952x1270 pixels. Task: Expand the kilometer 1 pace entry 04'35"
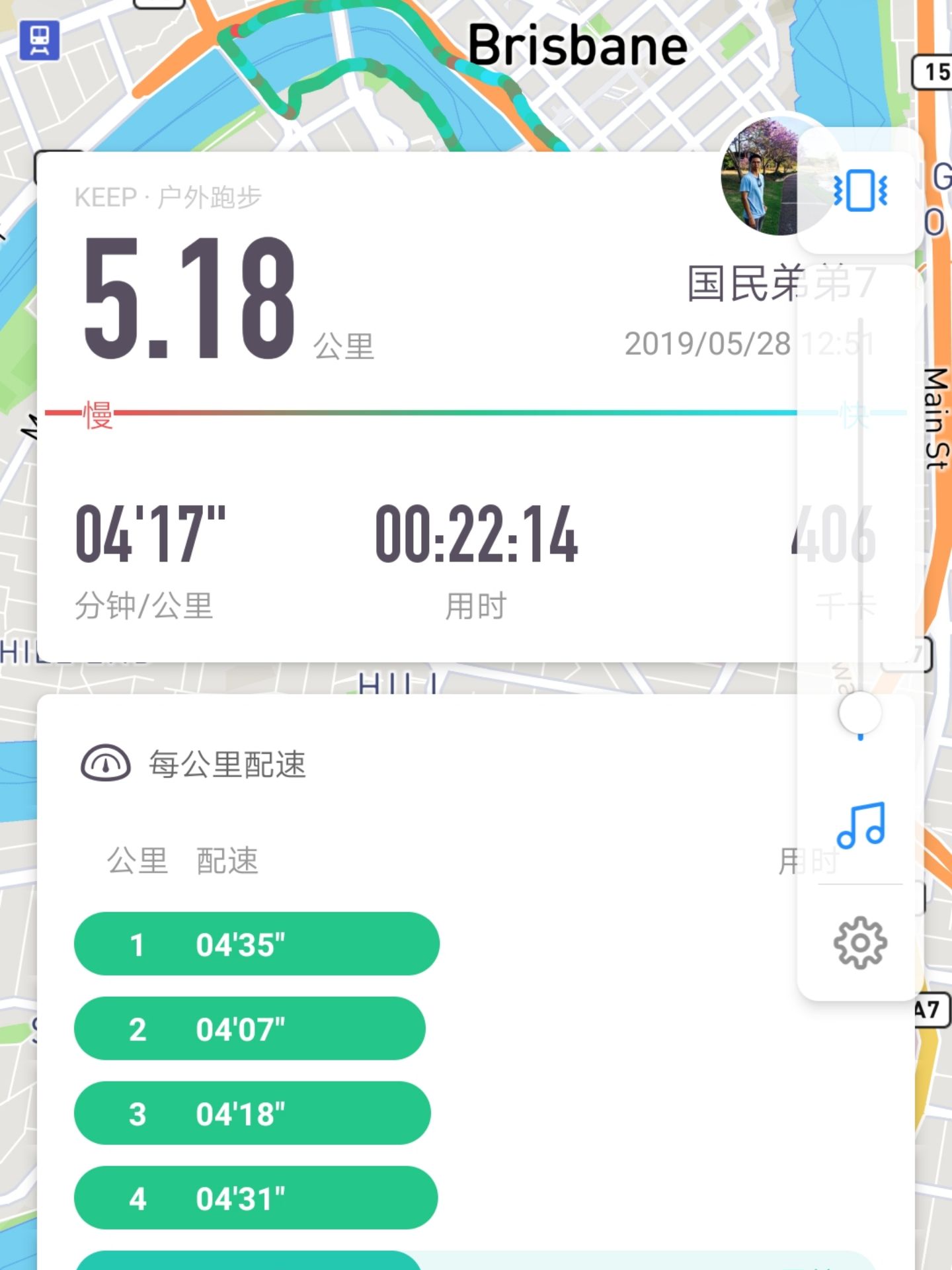tap(258, 944)
